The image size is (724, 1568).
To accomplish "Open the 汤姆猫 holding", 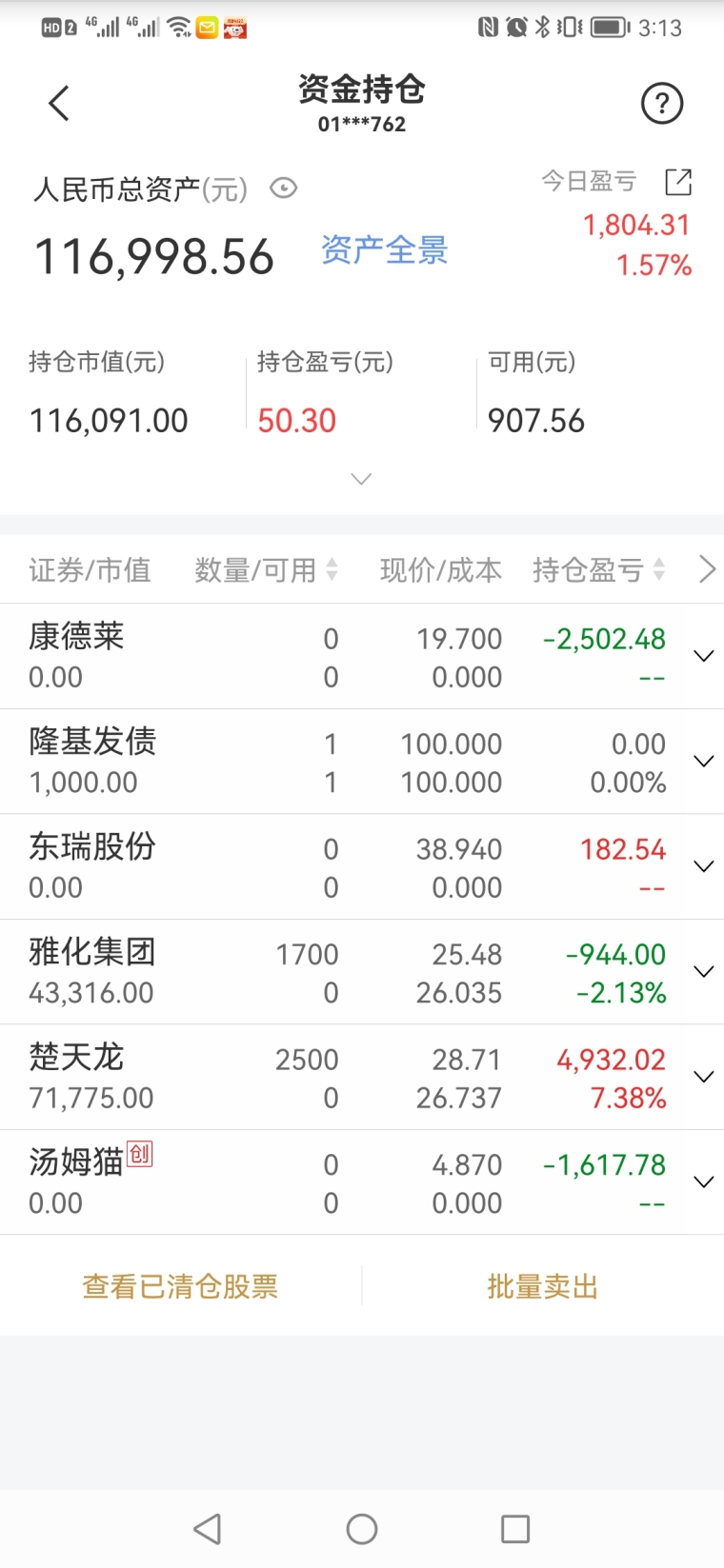I will [x=362, y=1182].
